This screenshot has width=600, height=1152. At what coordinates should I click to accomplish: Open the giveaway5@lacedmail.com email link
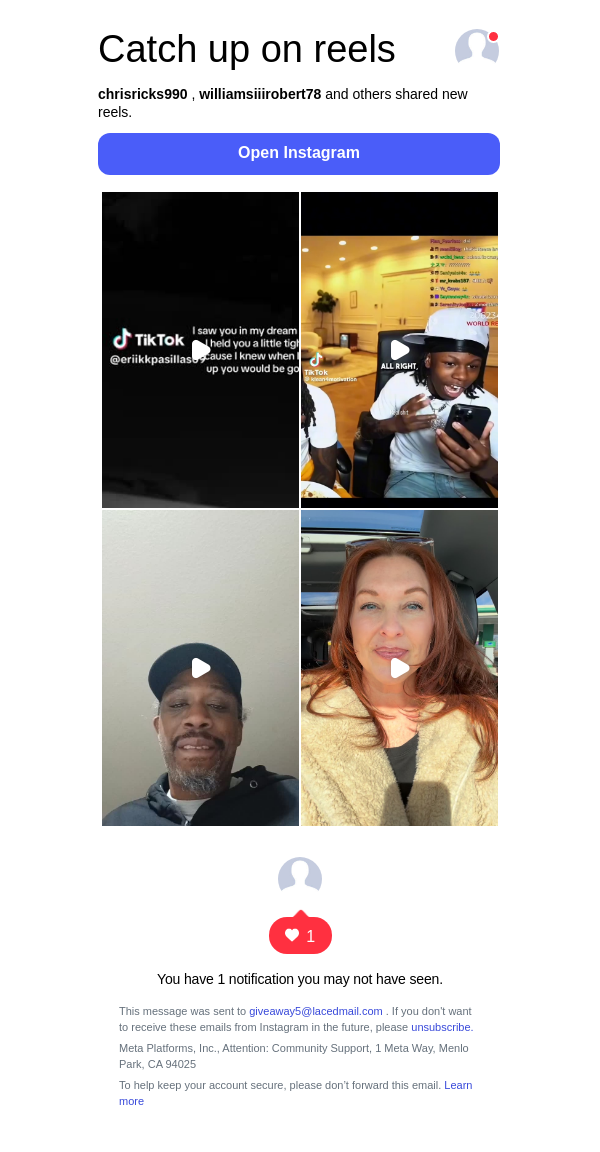coord(316,1011)
